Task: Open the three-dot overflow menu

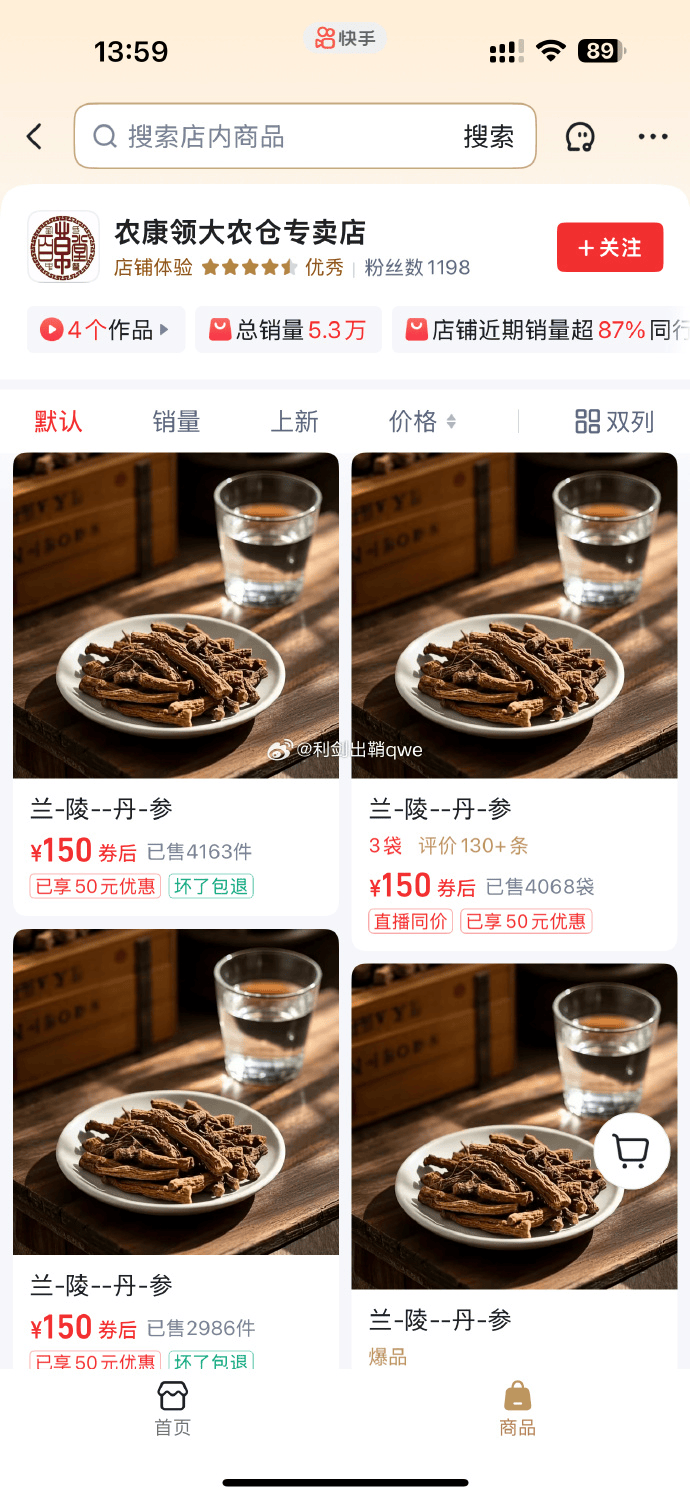Action: coord(652,137)
